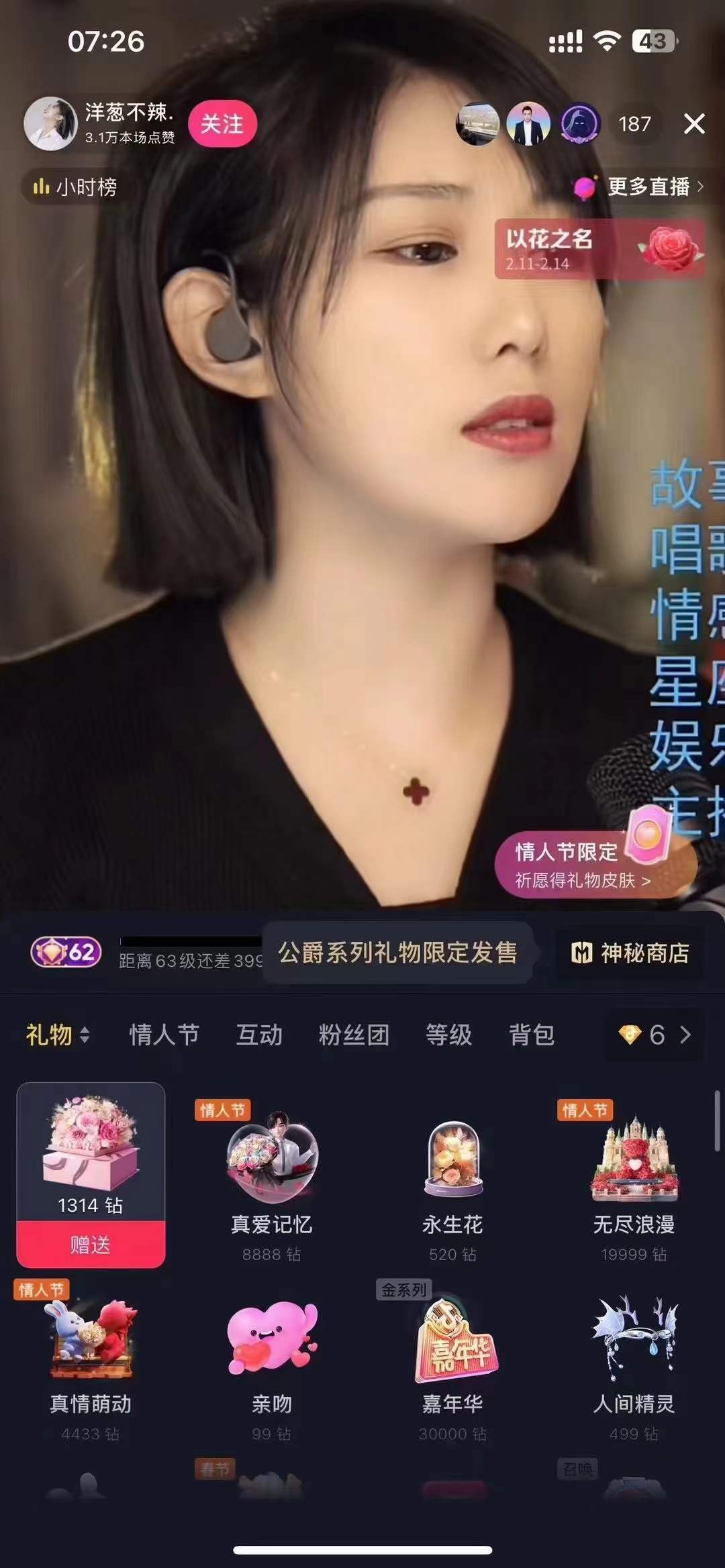Choose the 无尽浪漫 gift
This screenshot has height=1568, width=725.
click(634, 1181)
